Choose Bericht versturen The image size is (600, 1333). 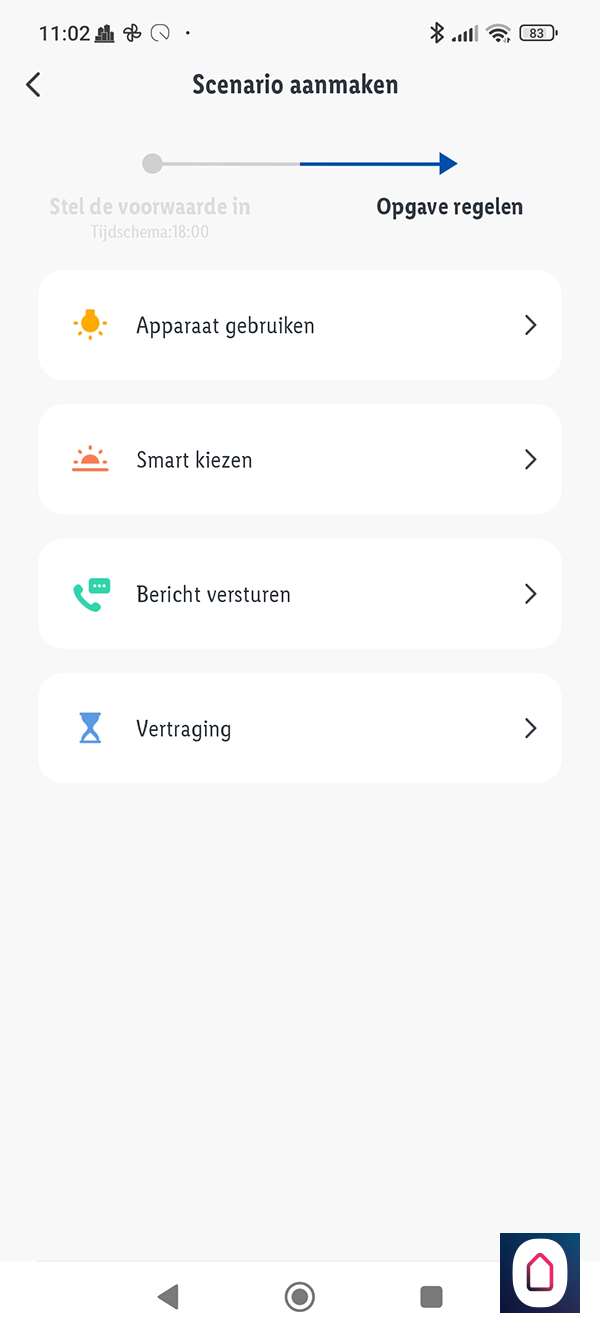[x=300, y=594]
